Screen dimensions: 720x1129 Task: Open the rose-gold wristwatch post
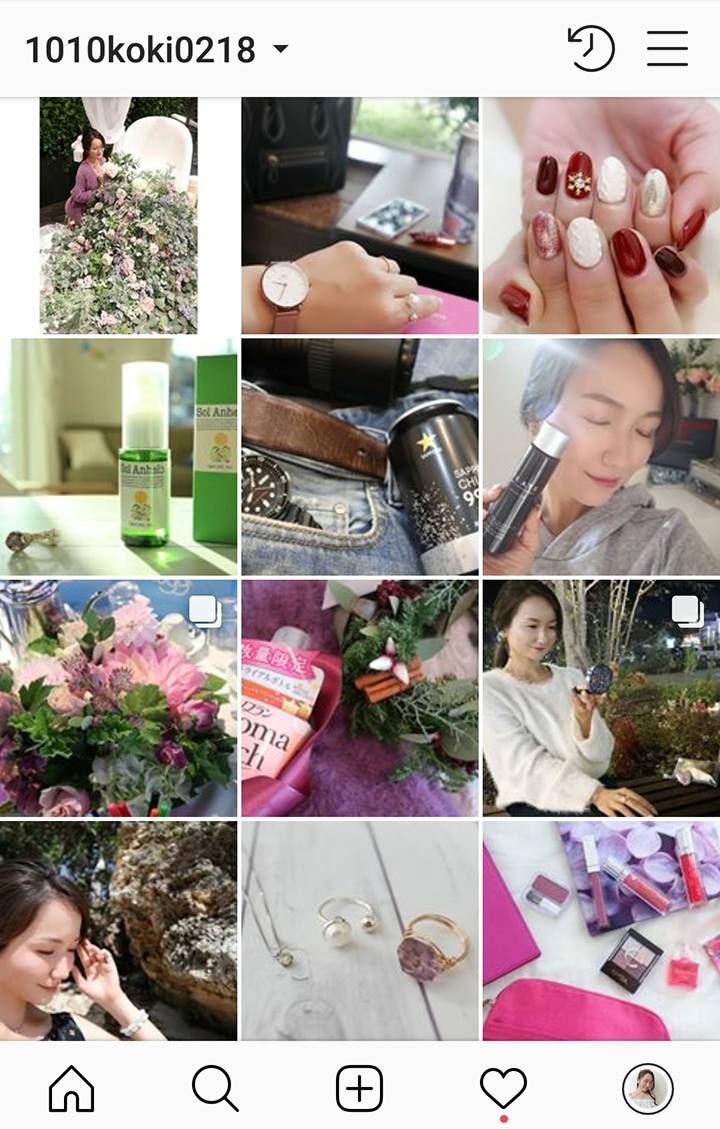click(359, 215)
